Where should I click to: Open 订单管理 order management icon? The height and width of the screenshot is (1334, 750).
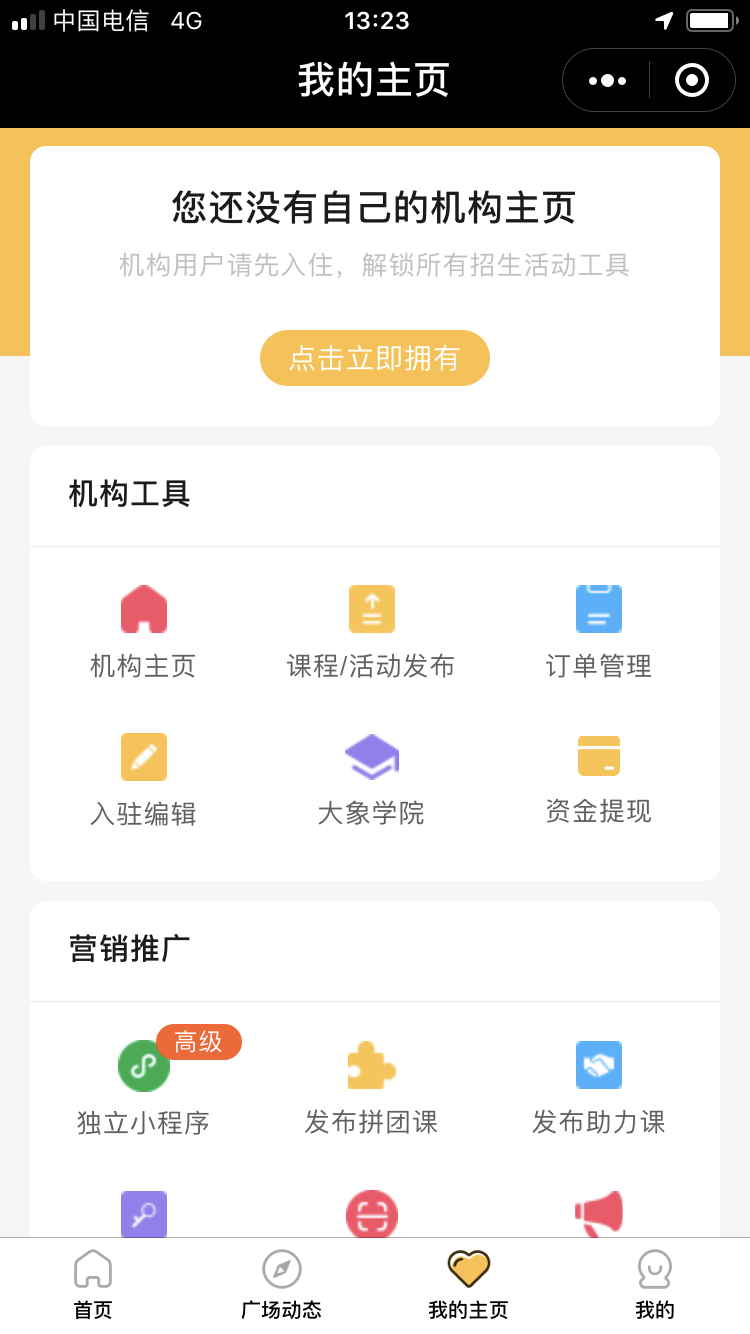598,608
